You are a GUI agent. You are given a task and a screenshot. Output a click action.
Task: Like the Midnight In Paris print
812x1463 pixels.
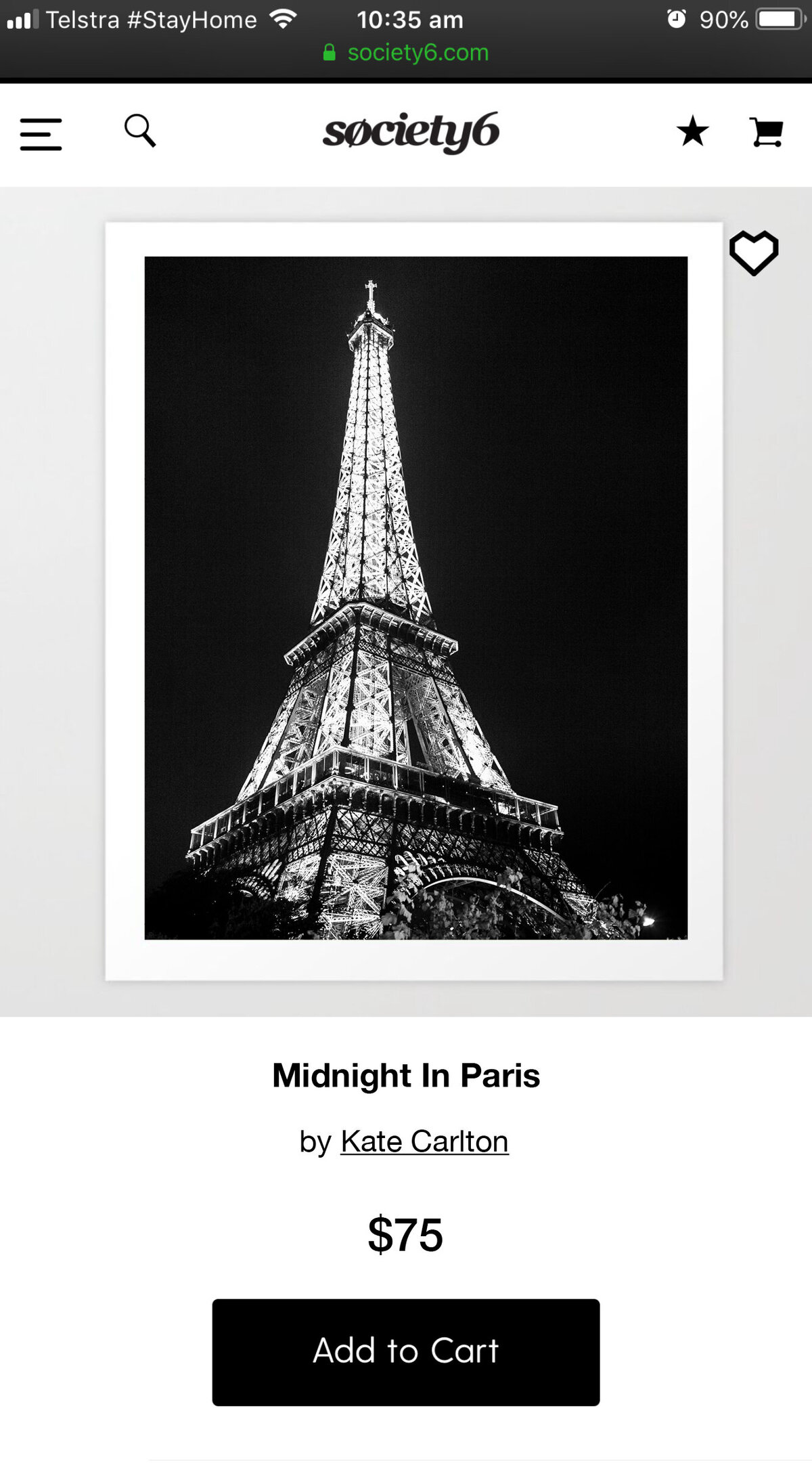(753, 253)
